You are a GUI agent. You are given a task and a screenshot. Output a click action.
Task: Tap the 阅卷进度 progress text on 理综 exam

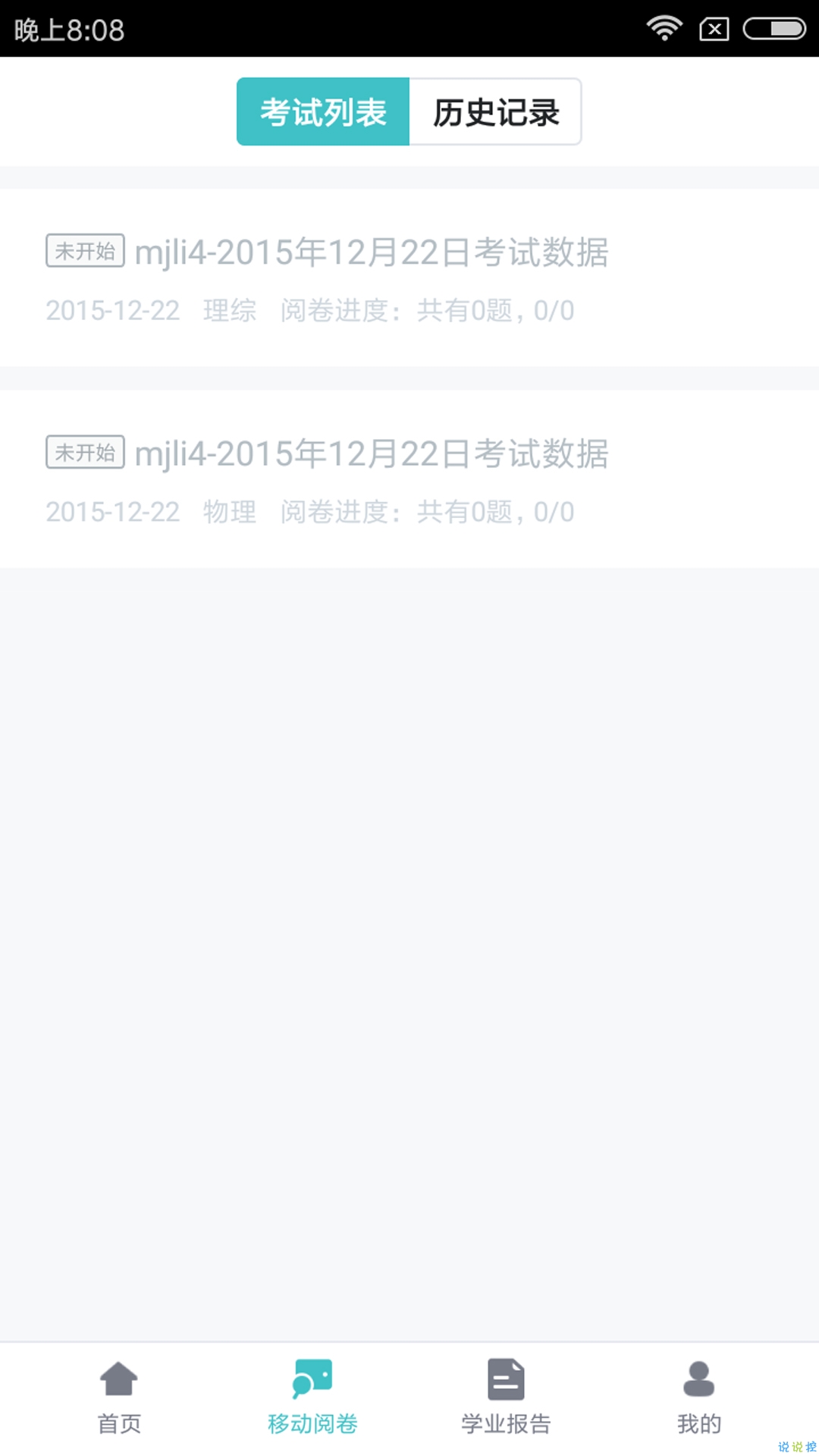click(425, 311)
